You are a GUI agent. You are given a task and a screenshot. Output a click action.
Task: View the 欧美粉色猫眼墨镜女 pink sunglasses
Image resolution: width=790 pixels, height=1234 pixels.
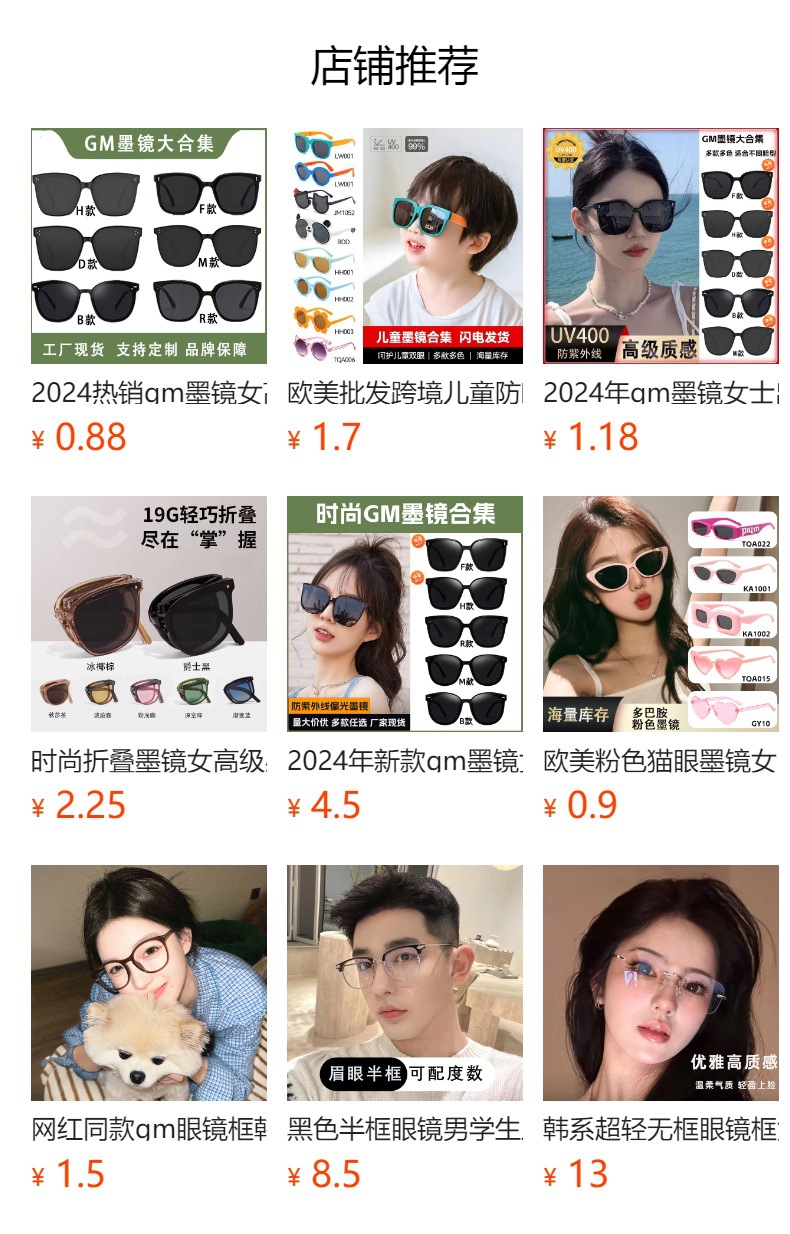[661, 614]
